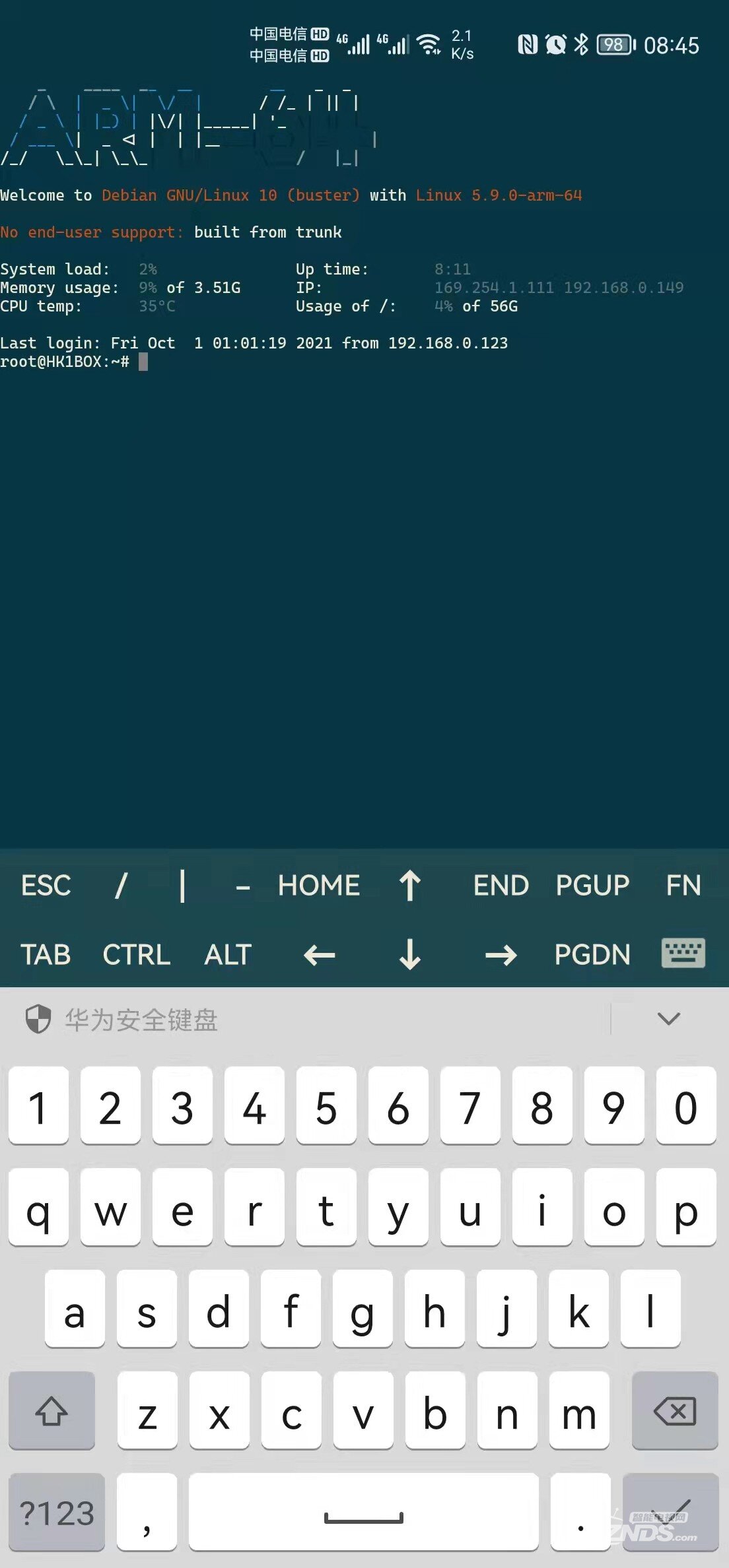The image size is (729, 1568).
Task: Move cursor right with right arrow
Action: [501, 954]
